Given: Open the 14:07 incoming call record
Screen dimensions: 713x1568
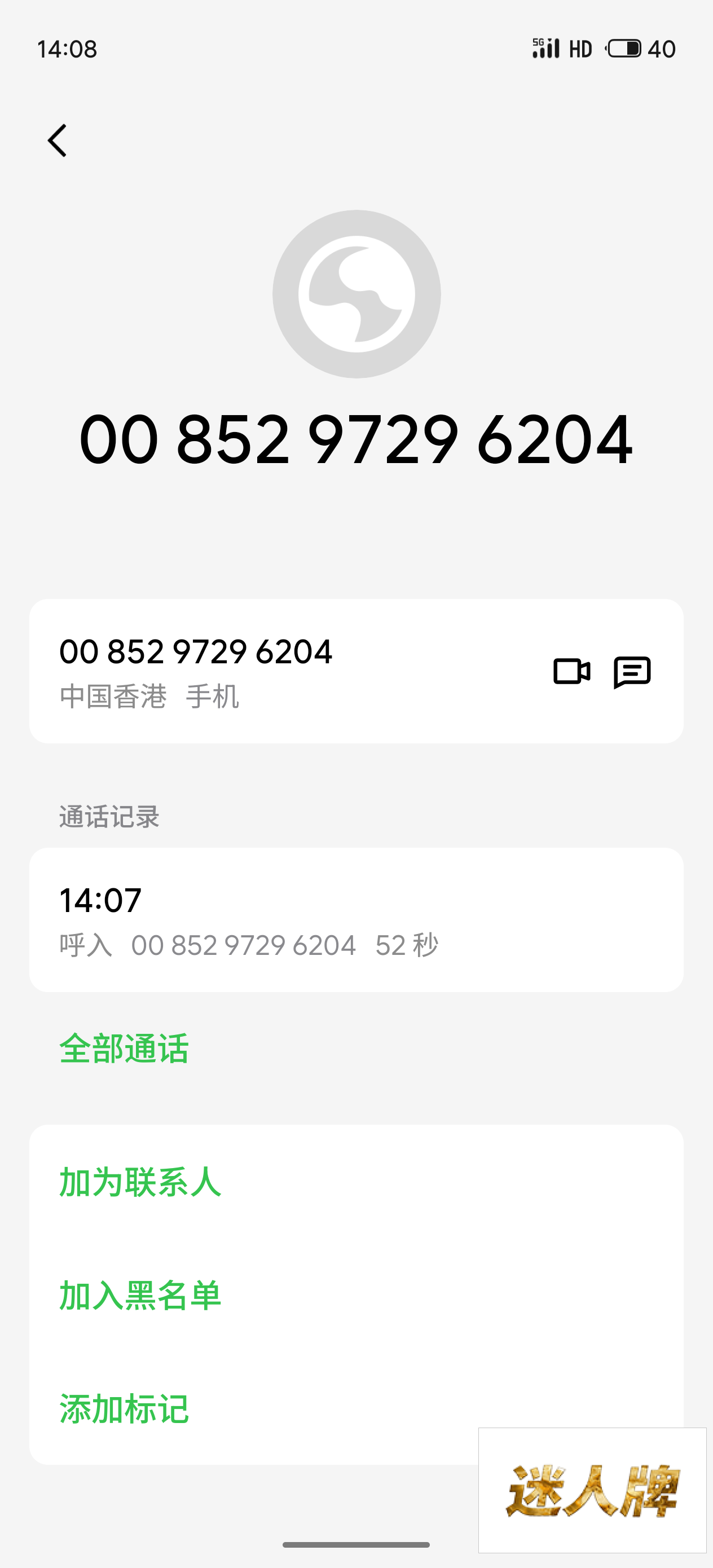Looking at the screenshot, I should coord(356,920).
